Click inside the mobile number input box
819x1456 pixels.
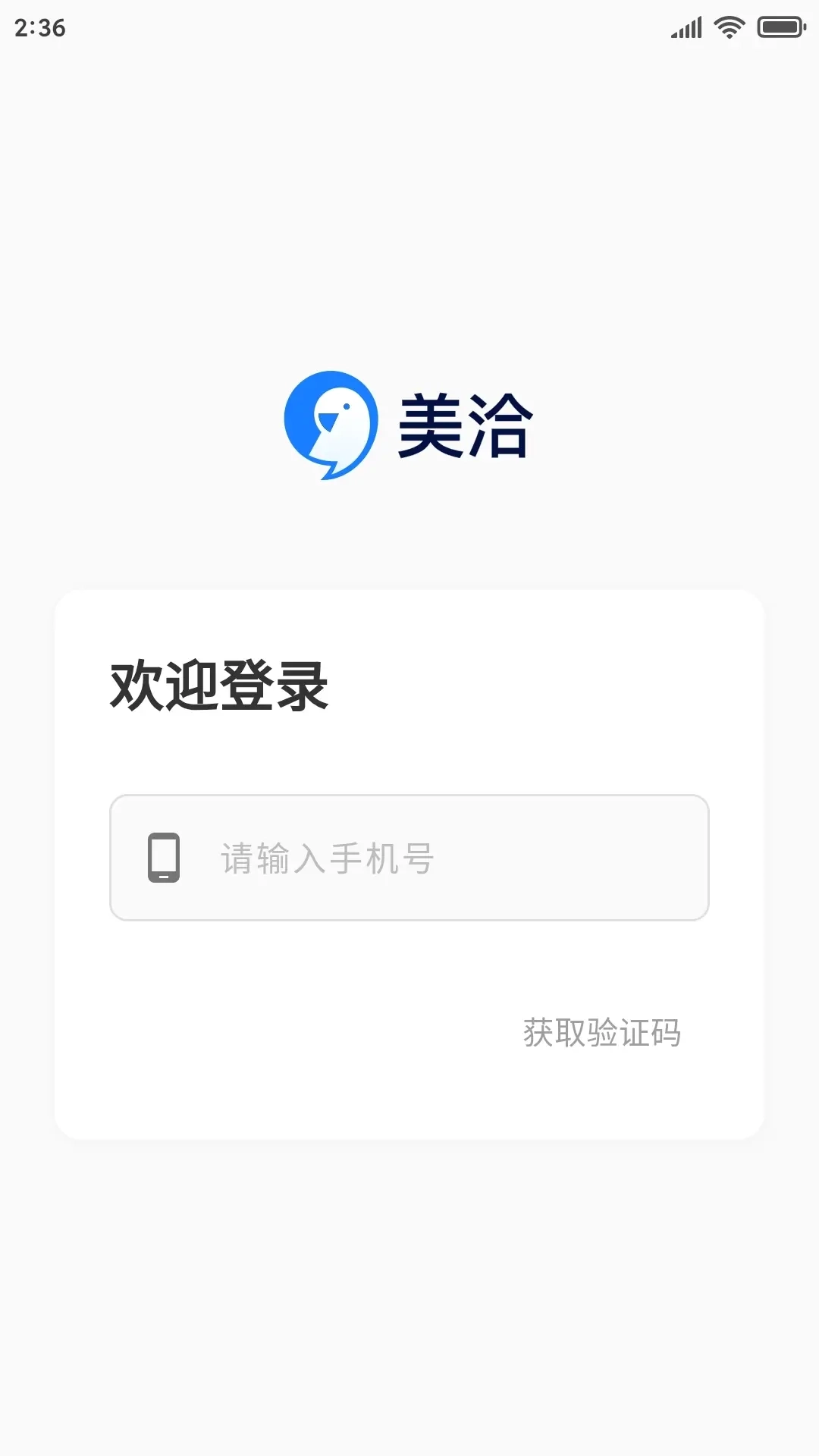pyautogui.click(x=409, y=857)
